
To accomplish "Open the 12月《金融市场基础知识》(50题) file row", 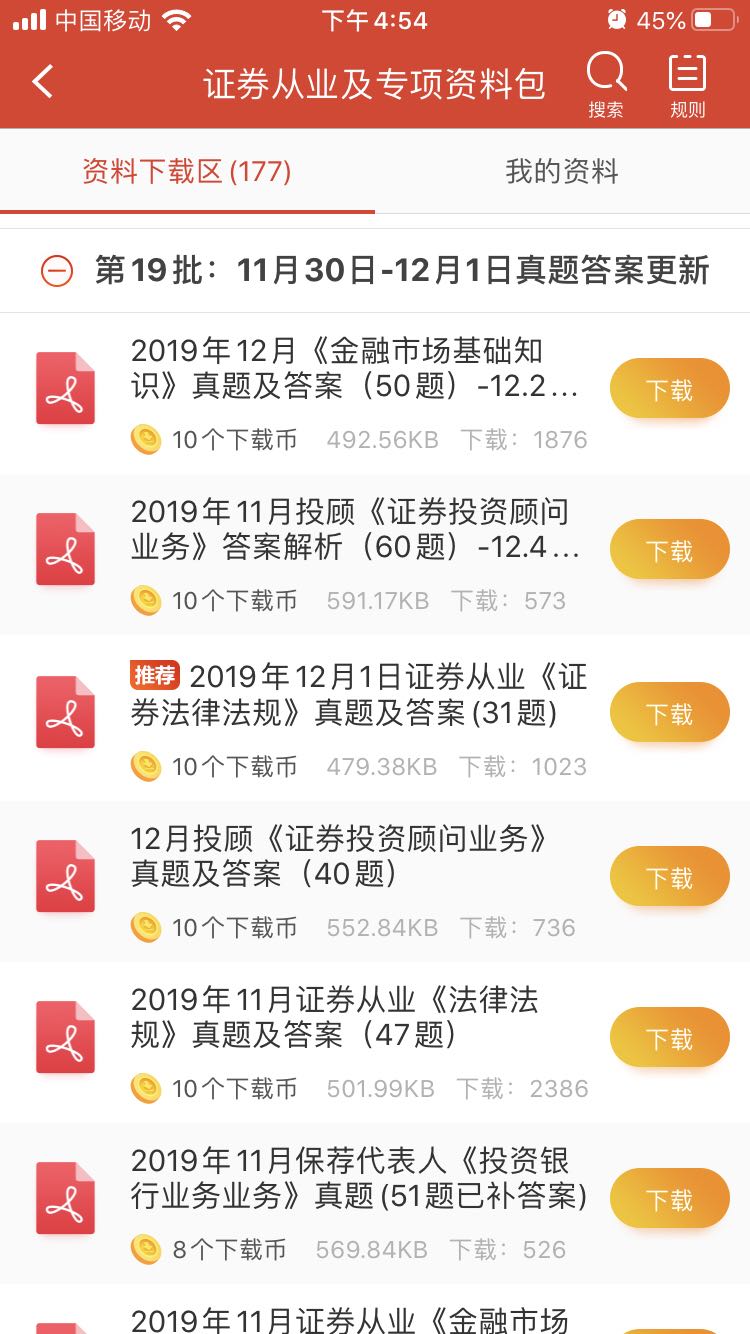I will tap(340, 370).
